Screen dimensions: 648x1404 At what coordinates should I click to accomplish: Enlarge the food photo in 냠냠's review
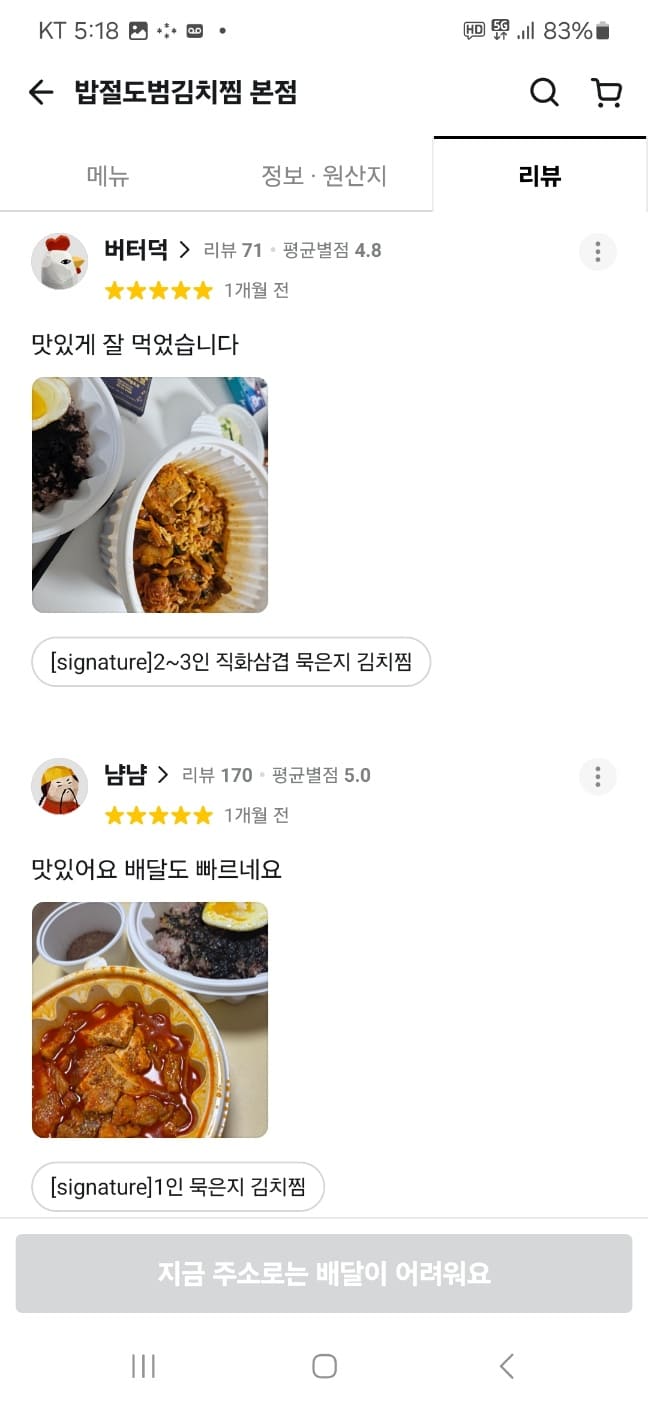click(150, 1019)
